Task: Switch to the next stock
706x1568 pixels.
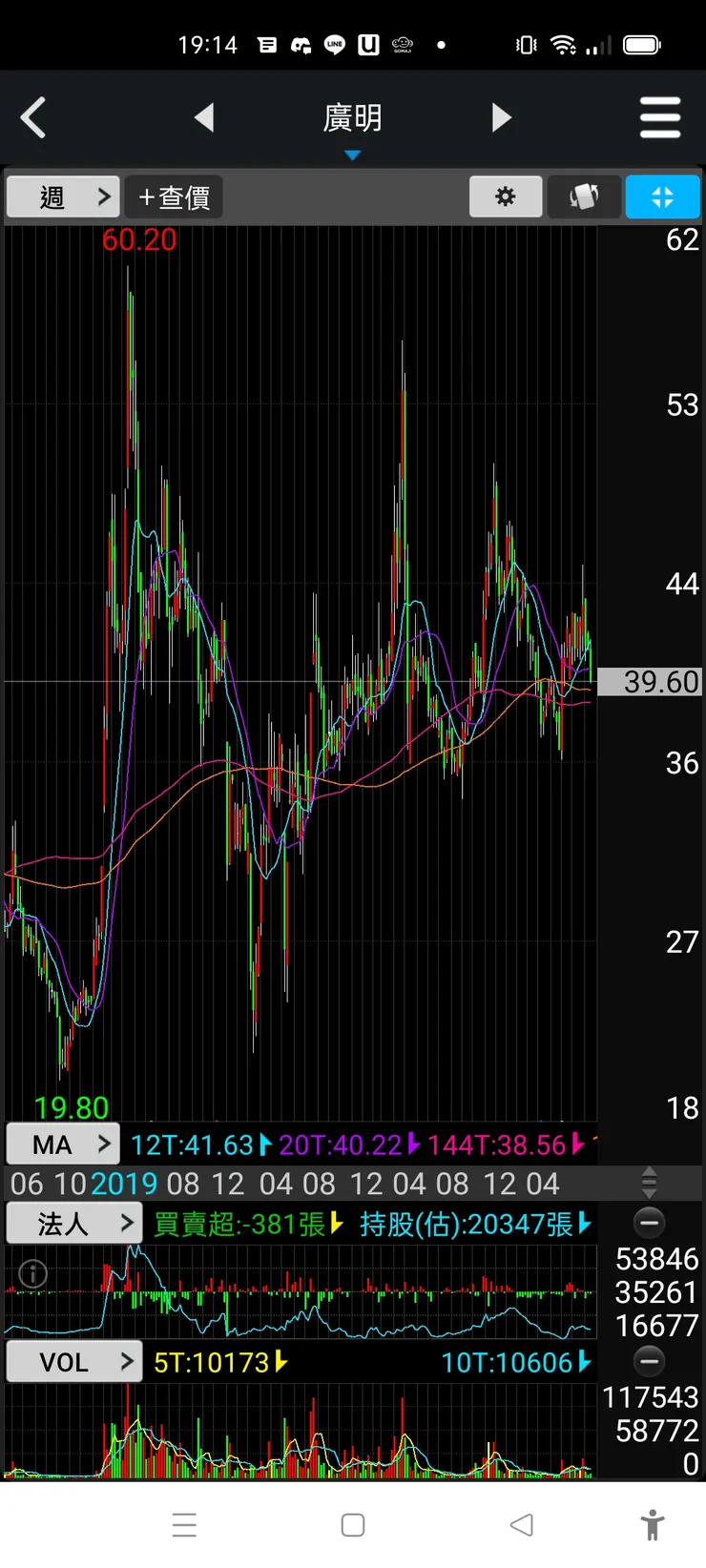Action: tap(502, 118)
